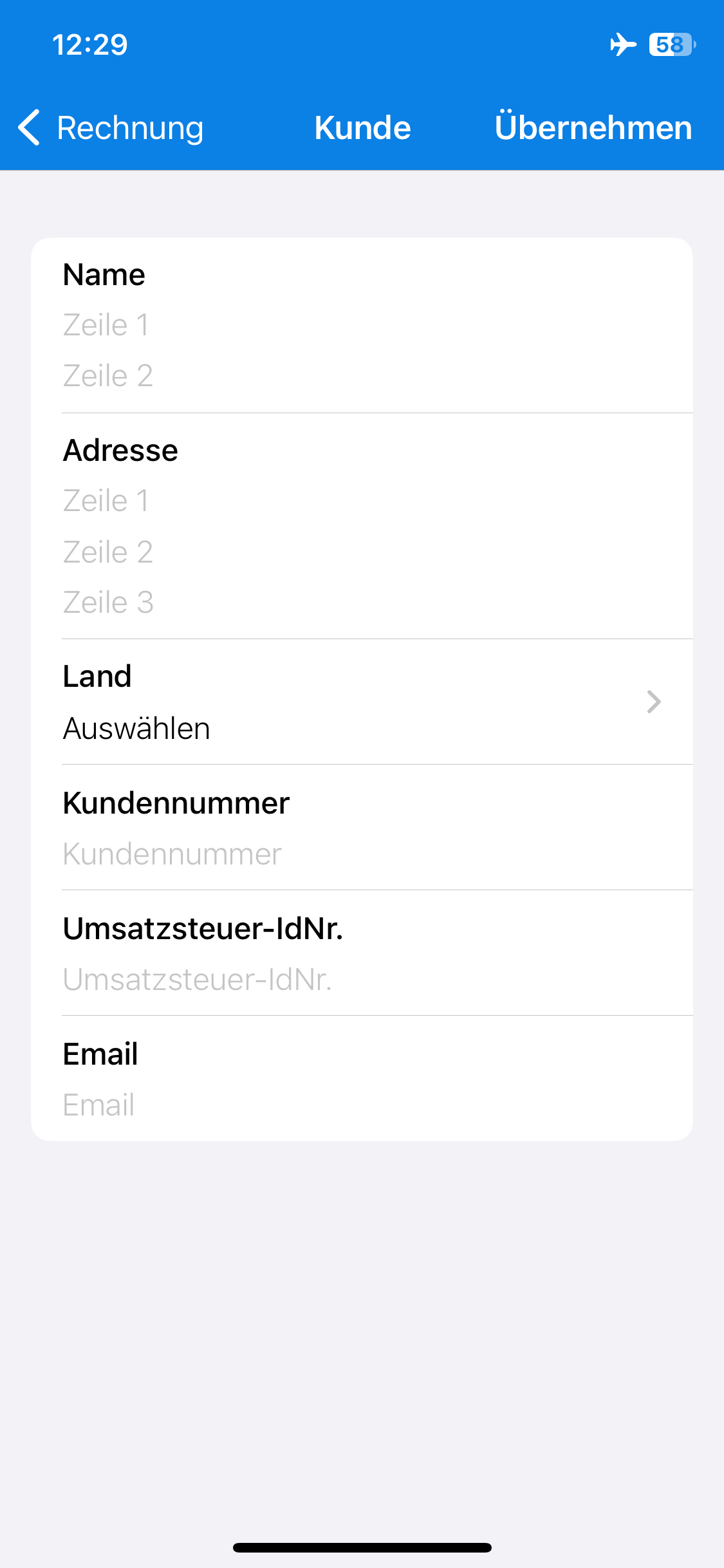
Task: Focus the Umsatzsteuer-IdNr. field
Action: click(360, 980)
